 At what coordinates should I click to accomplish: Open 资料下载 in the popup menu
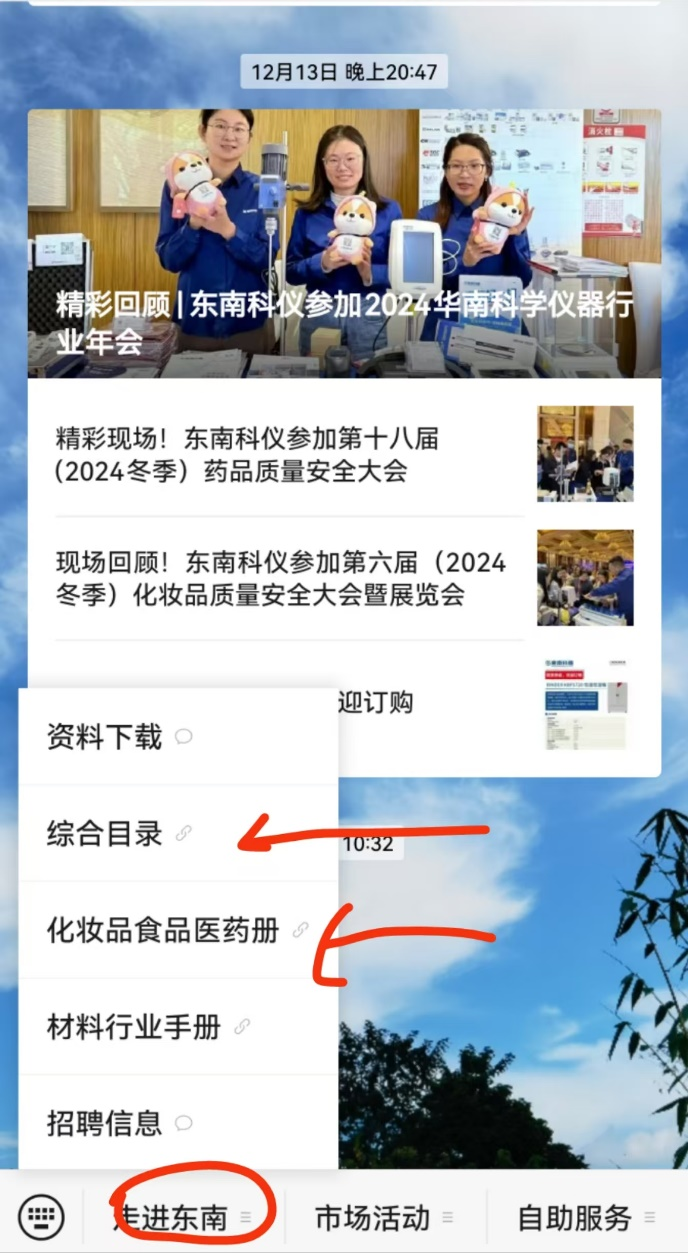pyautogui.click(x=120, y=738)
